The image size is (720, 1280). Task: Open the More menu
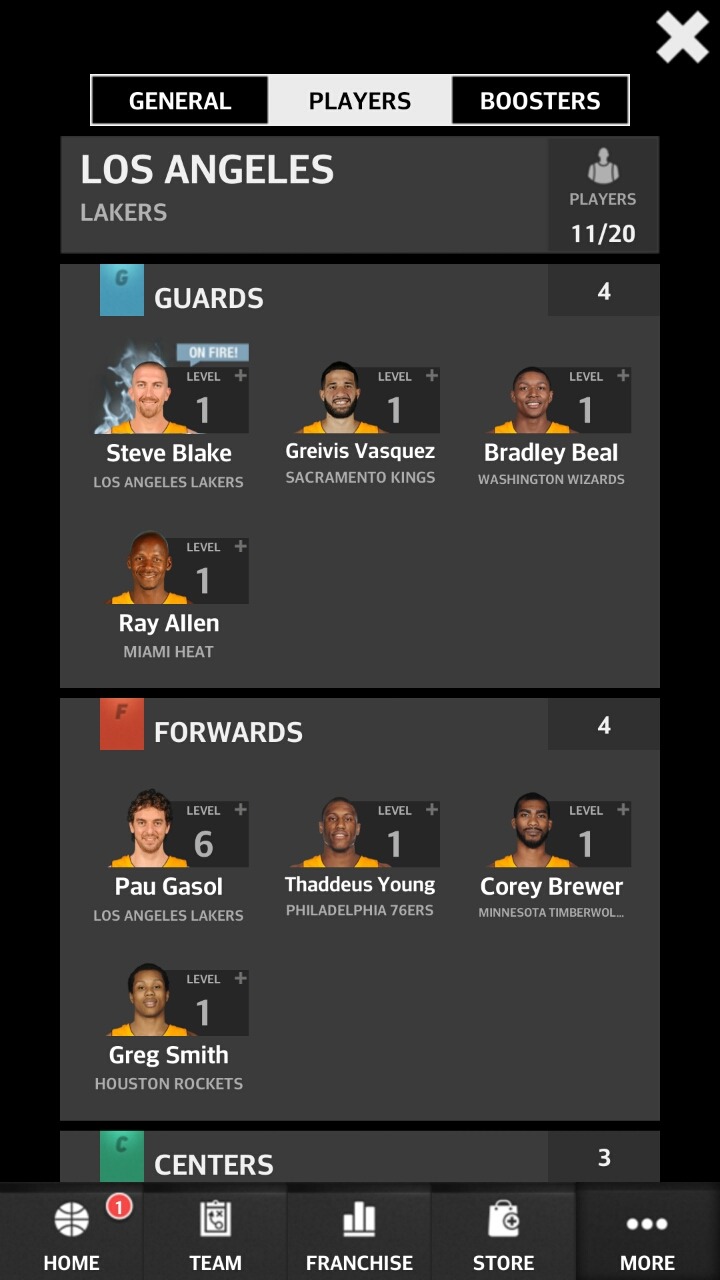[647, 1235]
